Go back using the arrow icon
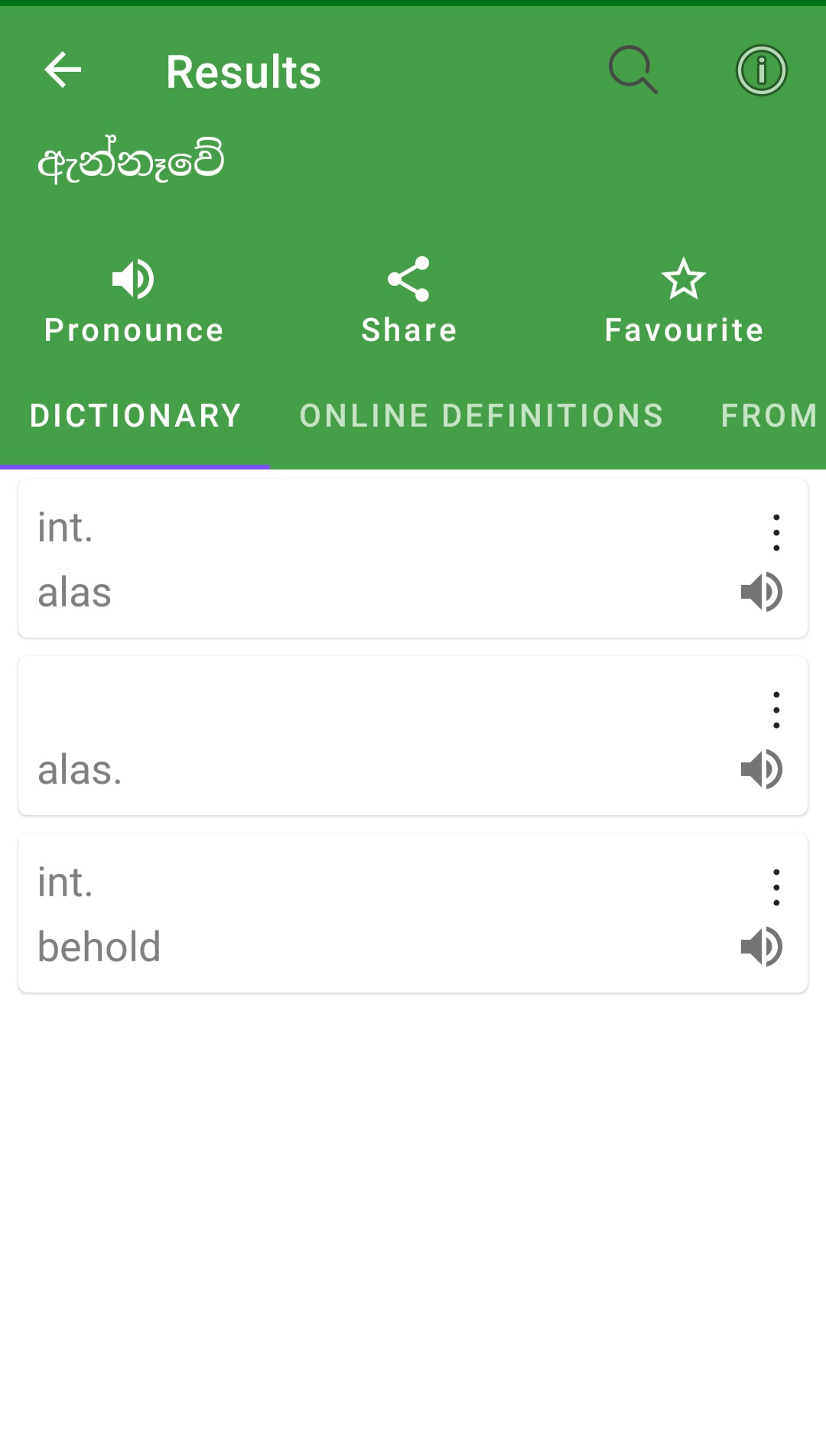Image resolution: width=826 pixels, height=1456 pixels. (x=63, y=70)
